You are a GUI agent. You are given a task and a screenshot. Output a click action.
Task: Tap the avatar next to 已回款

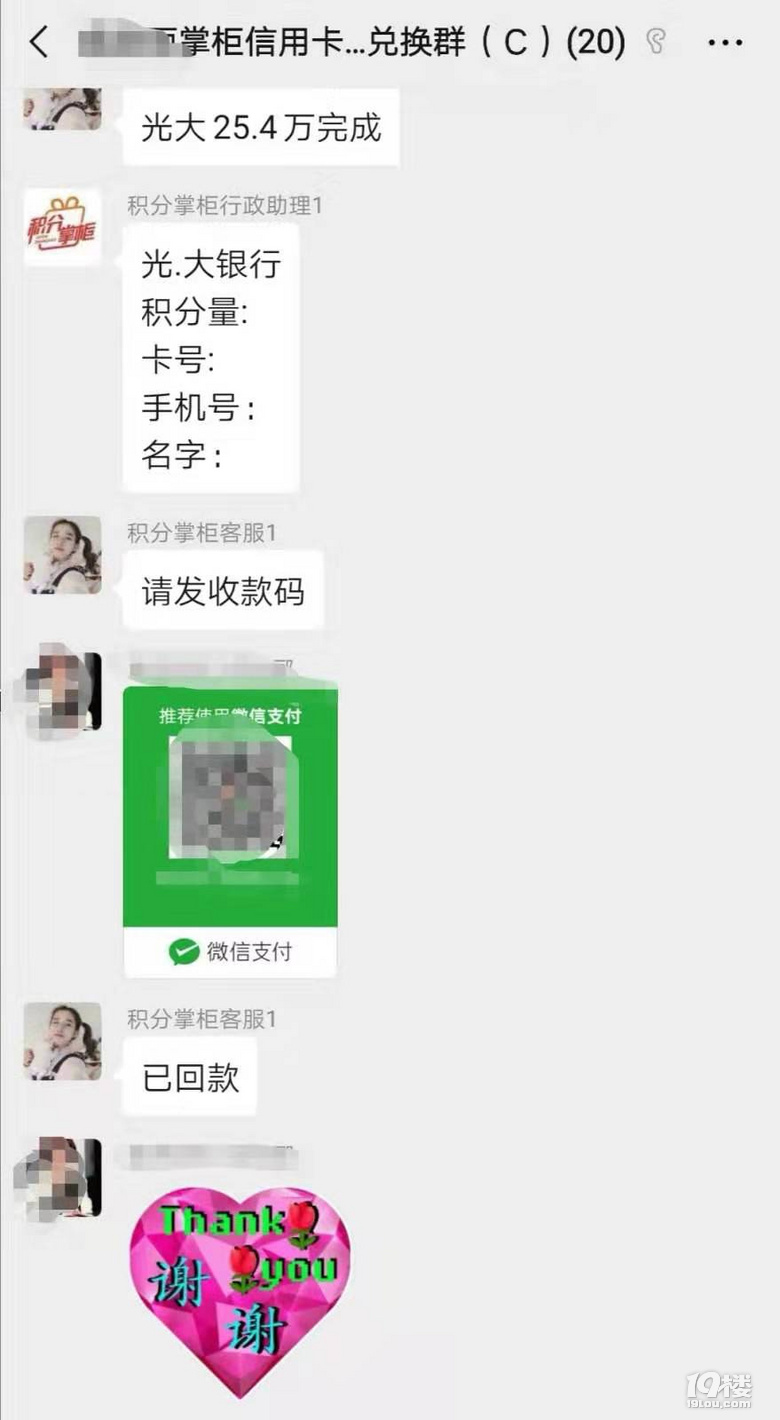pyautogui.click(x=62, y=1041)
